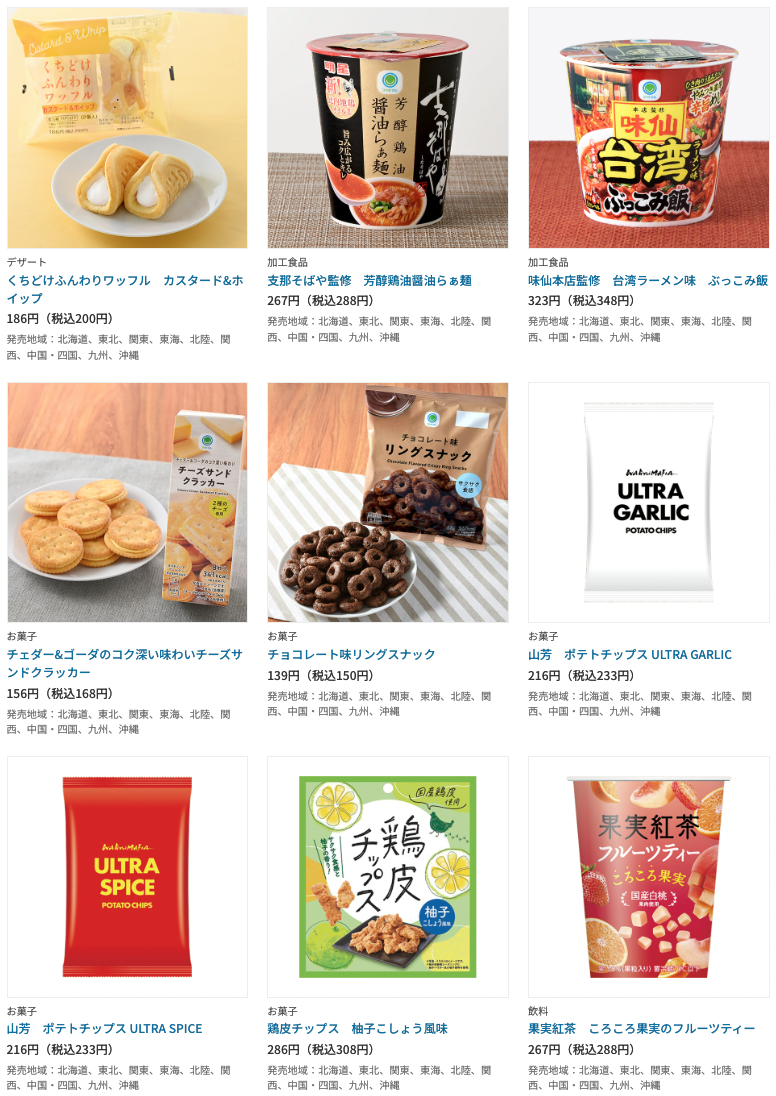The image size is (776, 1096).
Task: Tap 山芳 ポテトチップス ULTRA GARLIC link
Action: pyautogui.click(x=629, y=654)
